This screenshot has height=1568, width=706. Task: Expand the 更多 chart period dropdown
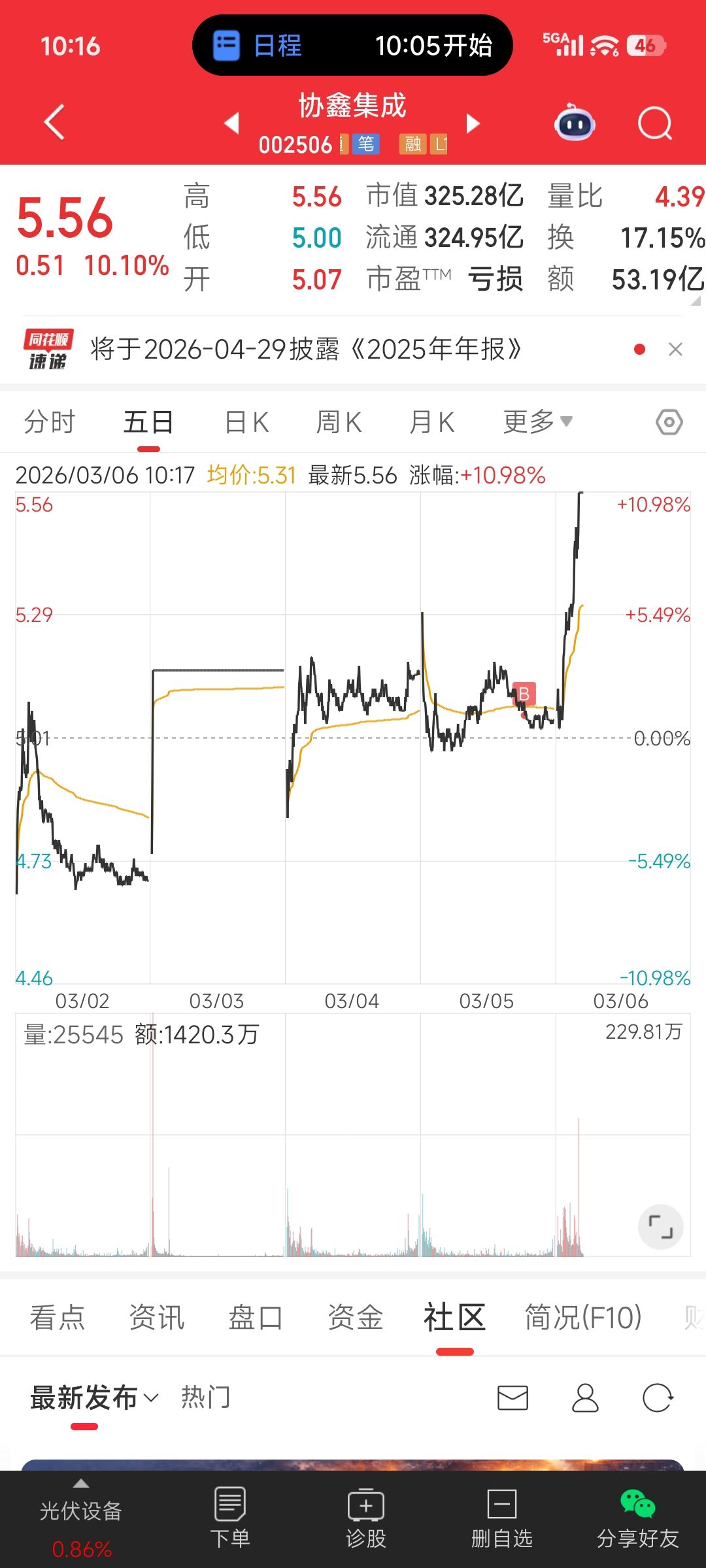coord(537,422)
